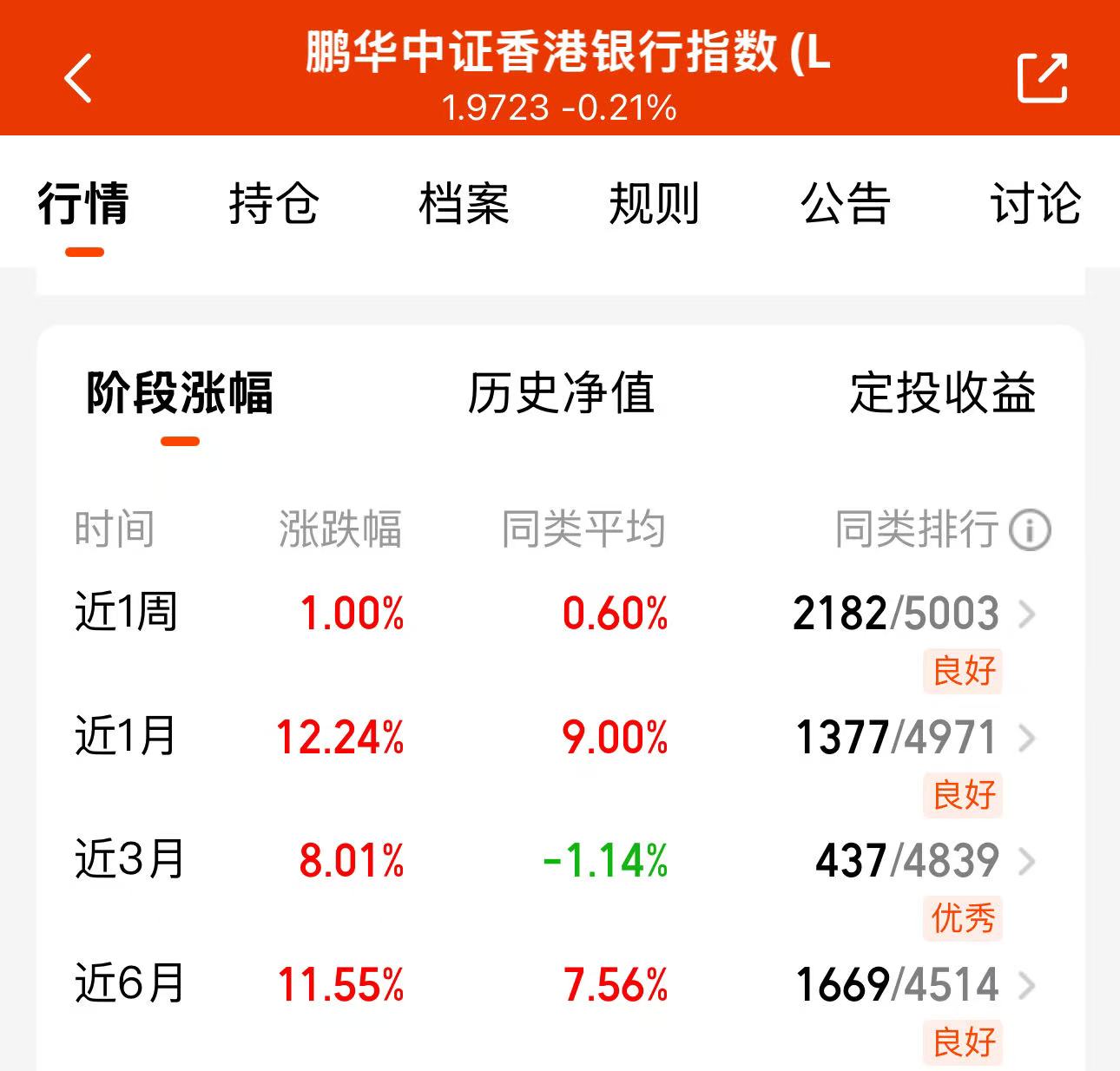Select the 规则 tab
The image size is (1120, 1071).
pyautogui.click(x=654, y=204)
